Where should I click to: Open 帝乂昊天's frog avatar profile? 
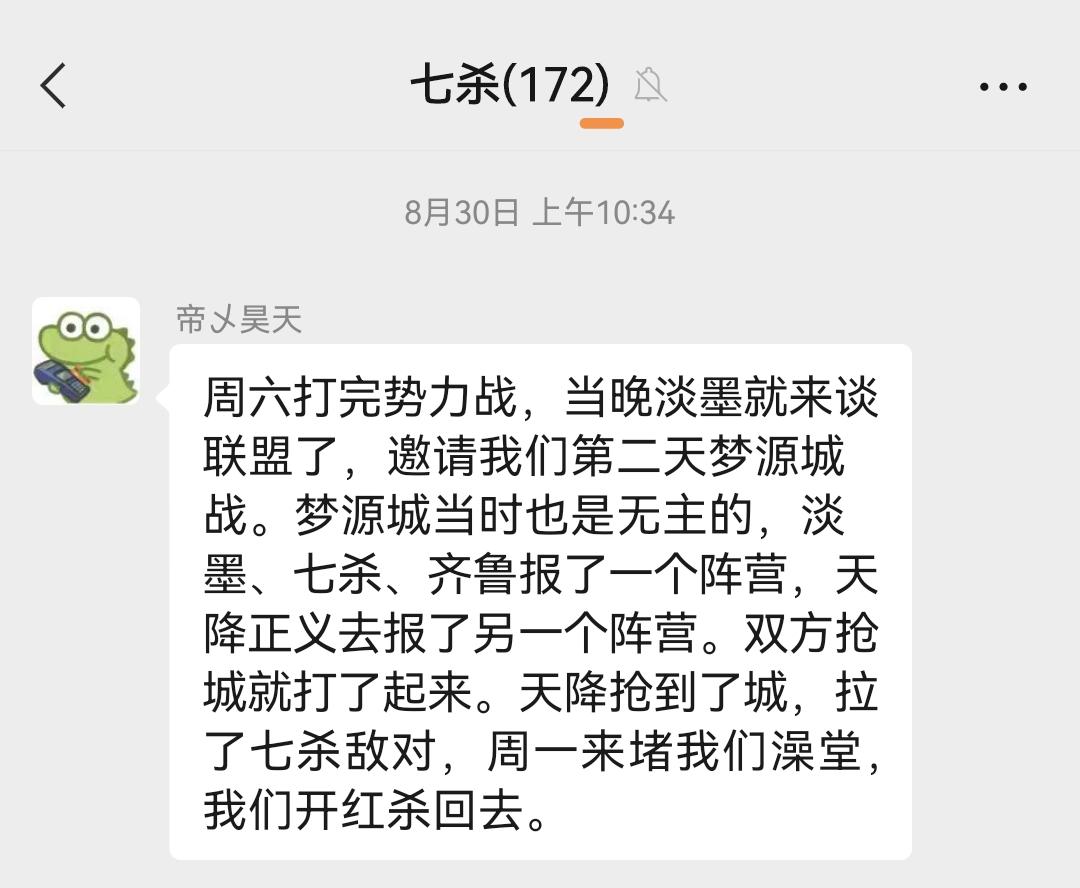[x=86, y=351]
